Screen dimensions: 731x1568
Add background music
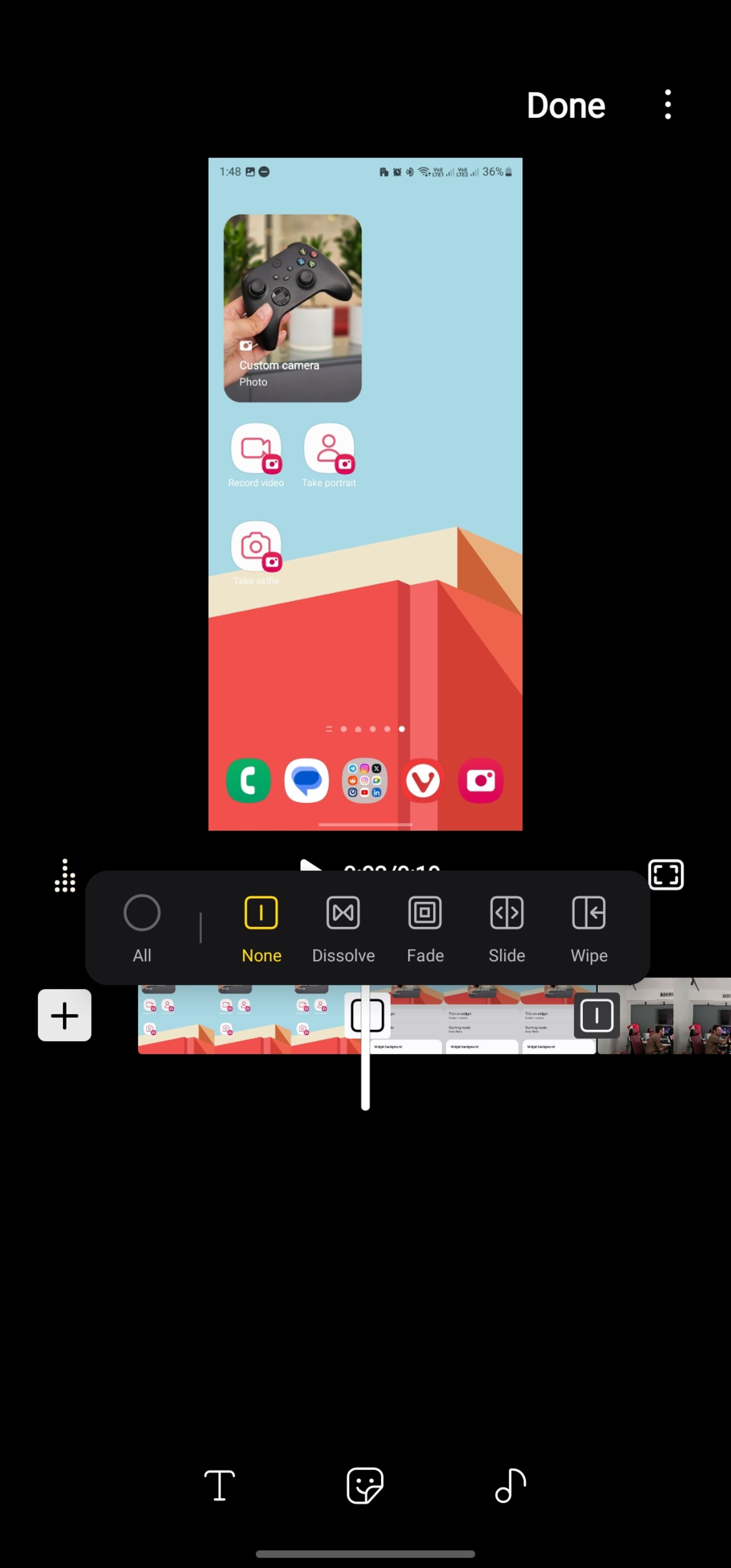coord(510,1485)
